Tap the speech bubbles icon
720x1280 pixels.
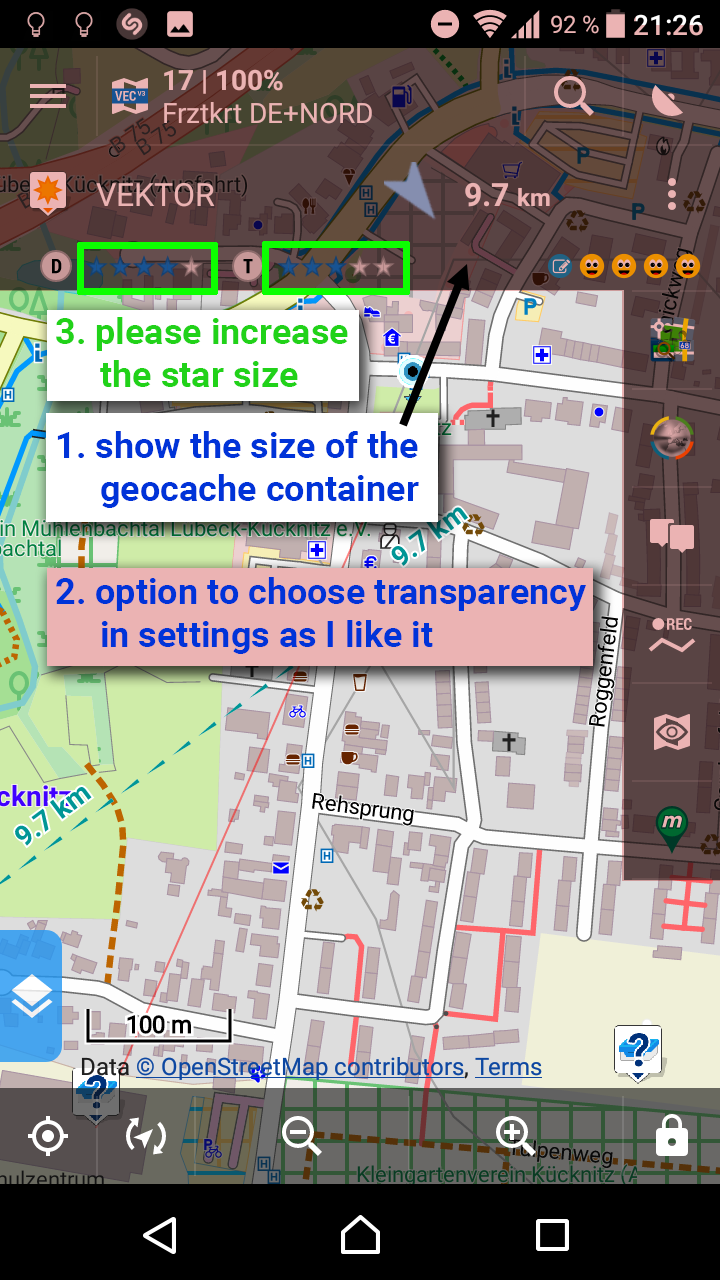[x=671, y=535]
